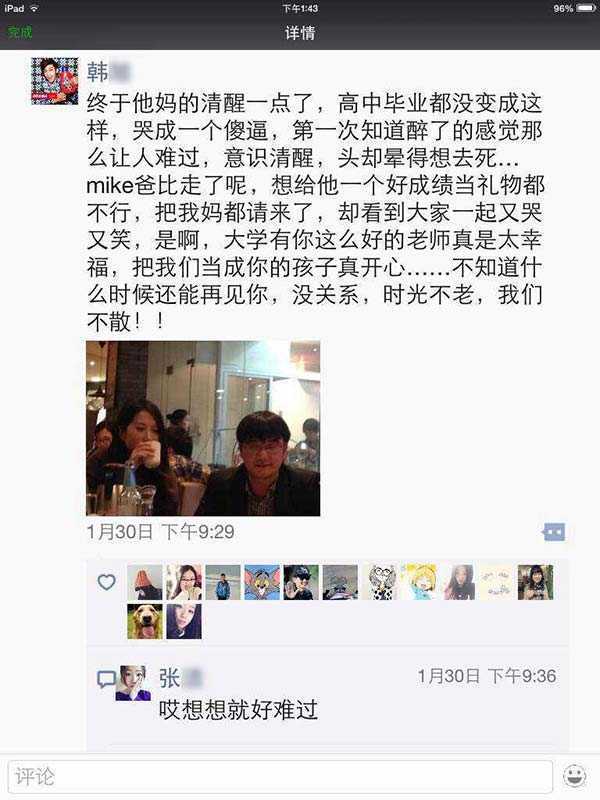Open commenter 张's avatar
The image size is (600, 800).
tap(133, 683)
